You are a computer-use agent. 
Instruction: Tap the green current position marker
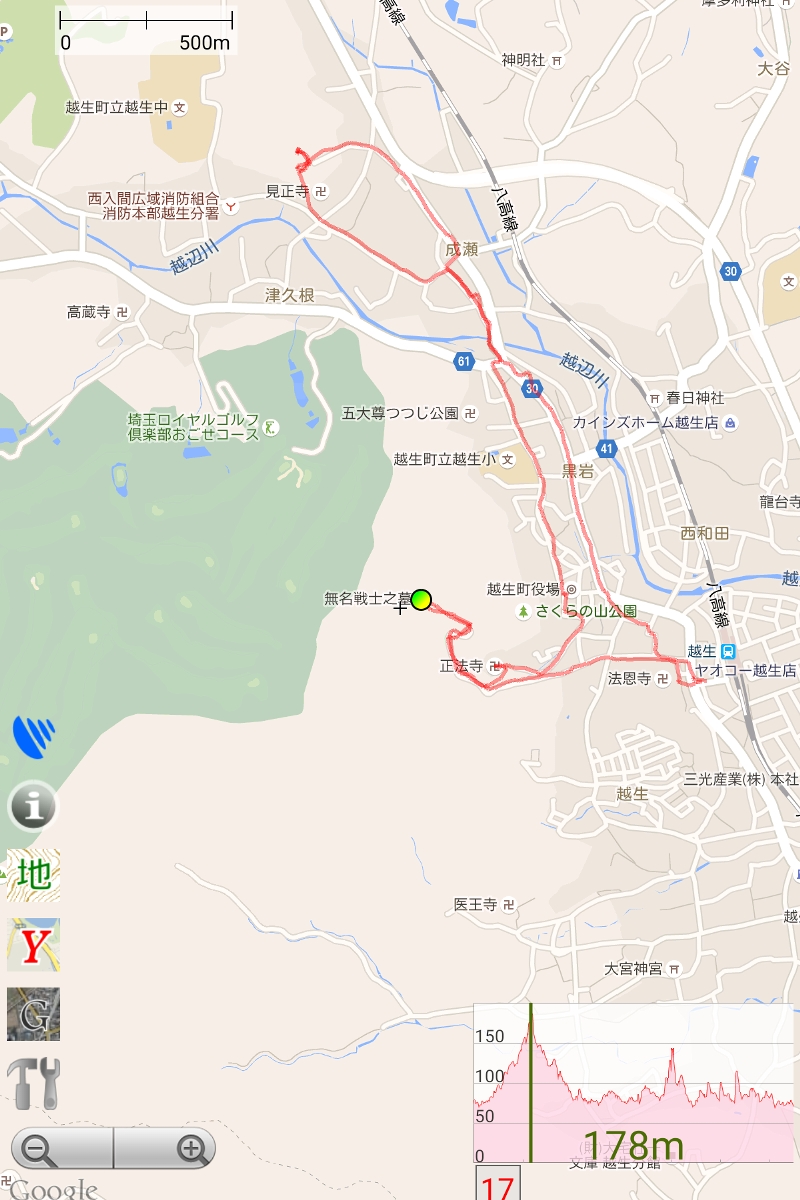coord(421,599)
